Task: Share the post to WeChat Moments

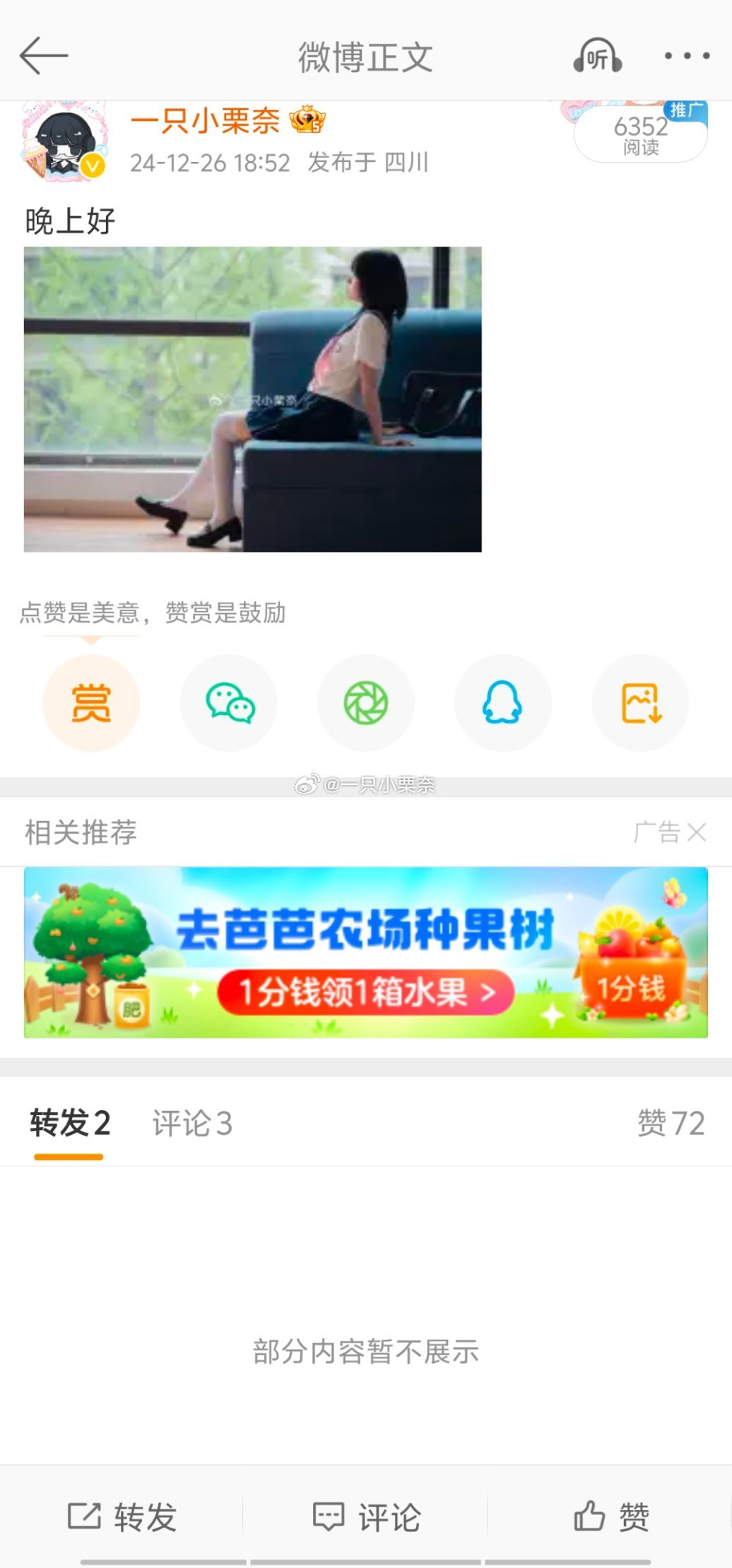Action: tap(365, 703)
